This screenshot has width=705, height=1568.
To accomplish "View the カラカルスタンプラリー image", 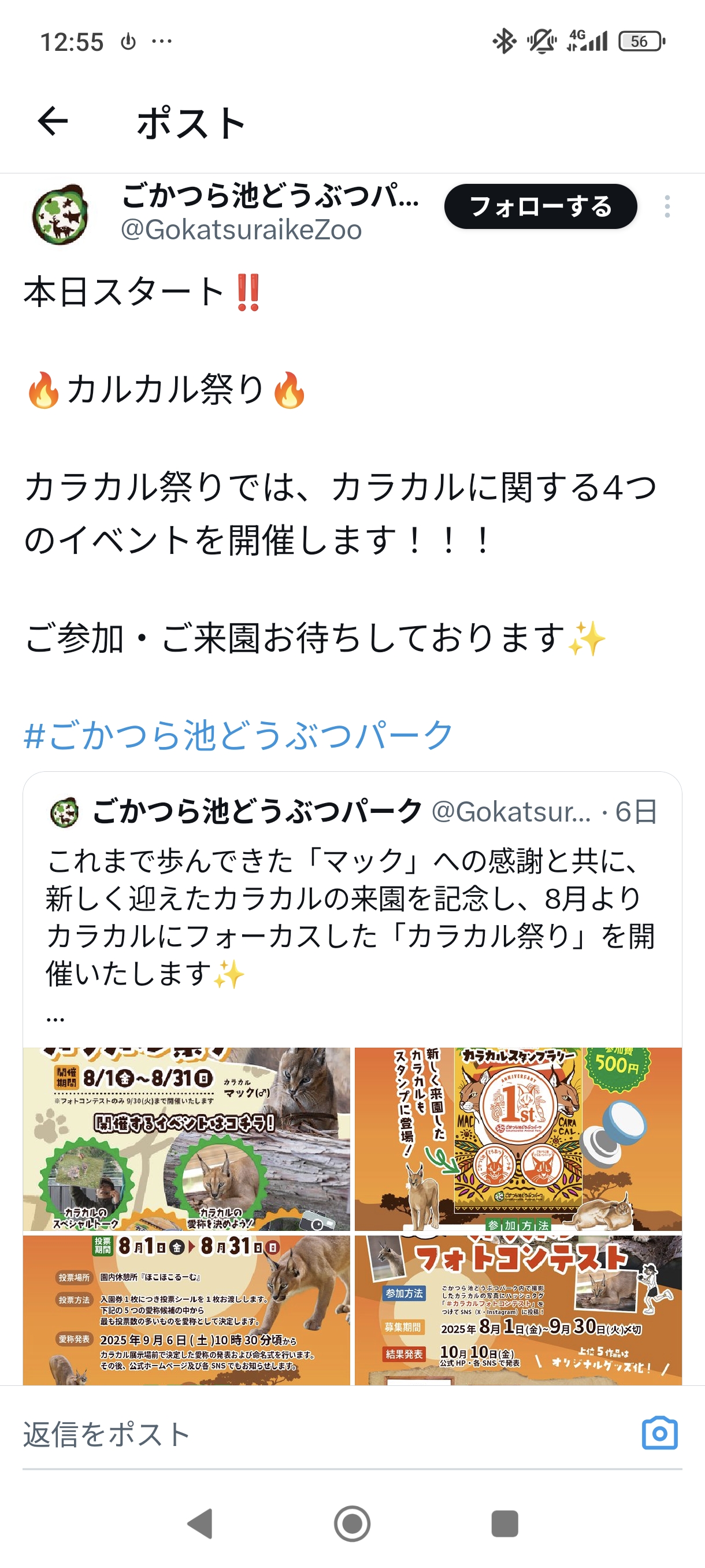I will tap(518, 1139).
